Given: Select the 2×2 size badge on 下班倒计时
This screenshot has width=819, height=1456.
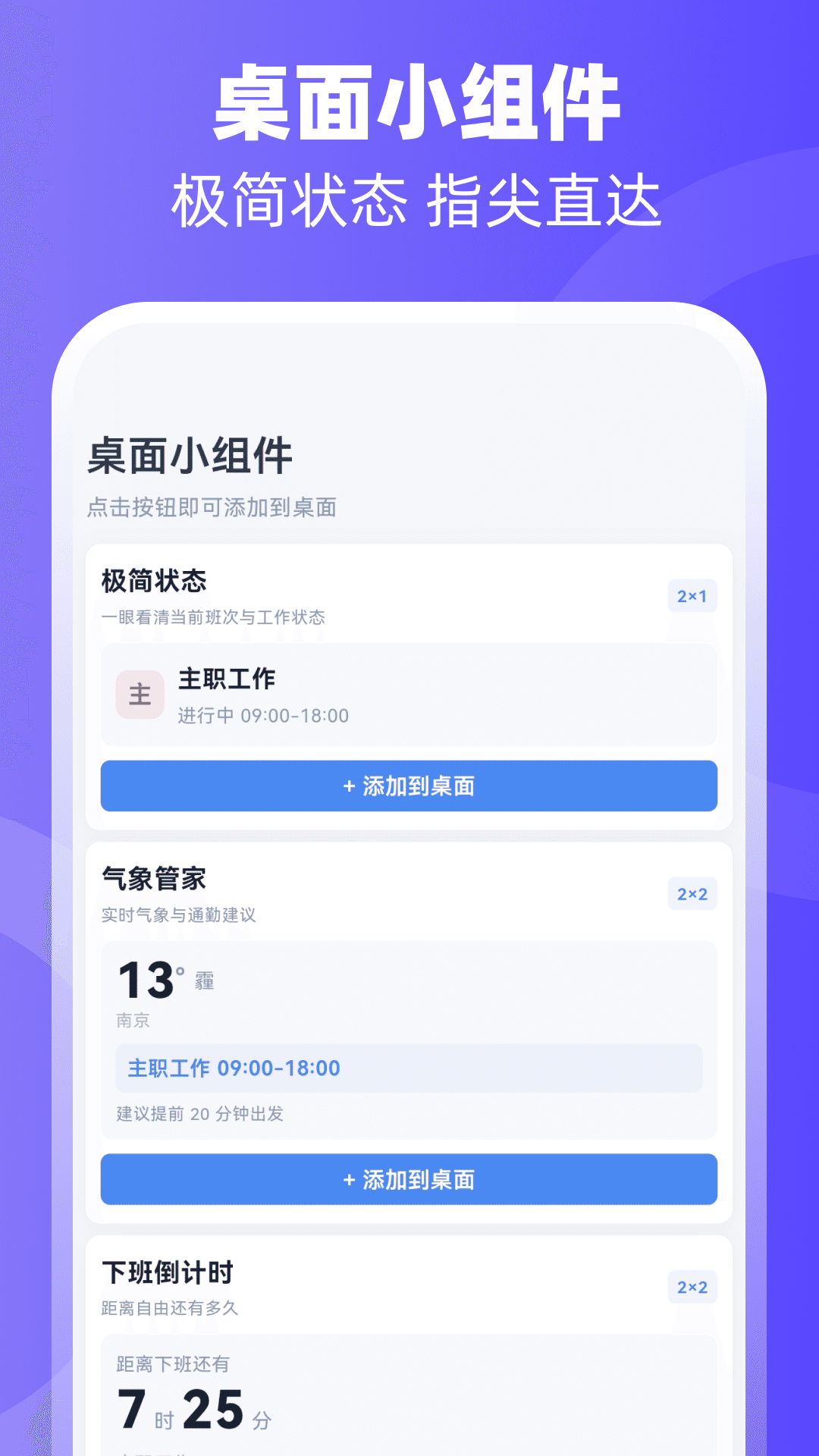Looking at the screenshot, I should 691,1288.
